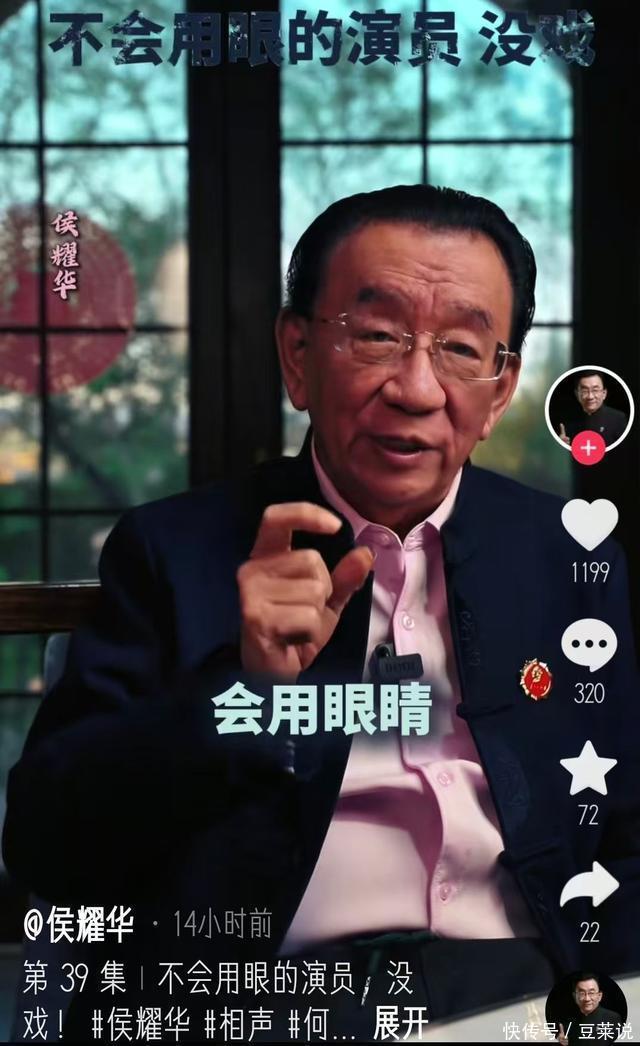
Task: Open the @侯耀华 username link
Action: (x=78, y=926)
